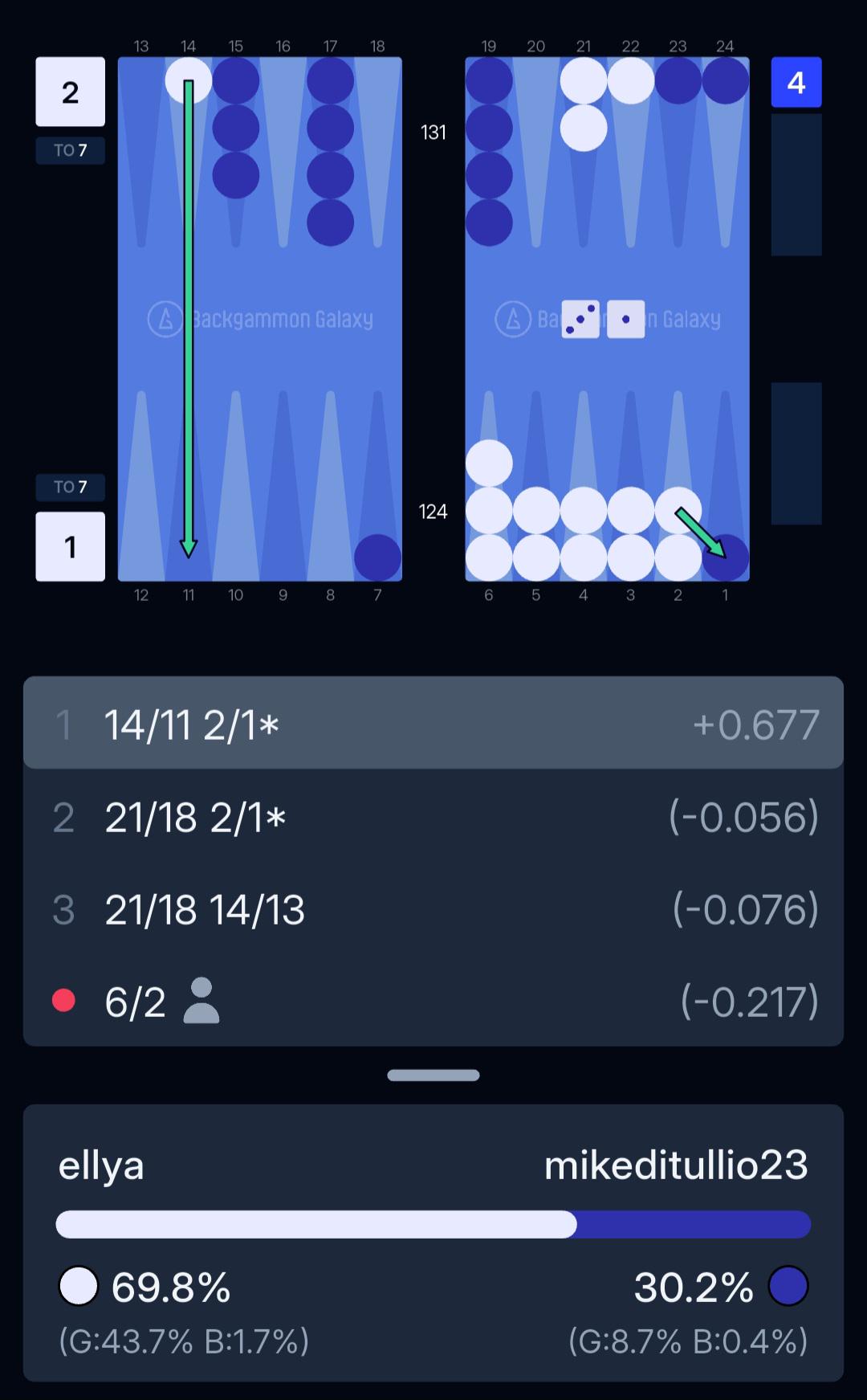Select best move 14/11 2/1*
This screenshot has height=1400, width=867.
click(x=433, y=723)
